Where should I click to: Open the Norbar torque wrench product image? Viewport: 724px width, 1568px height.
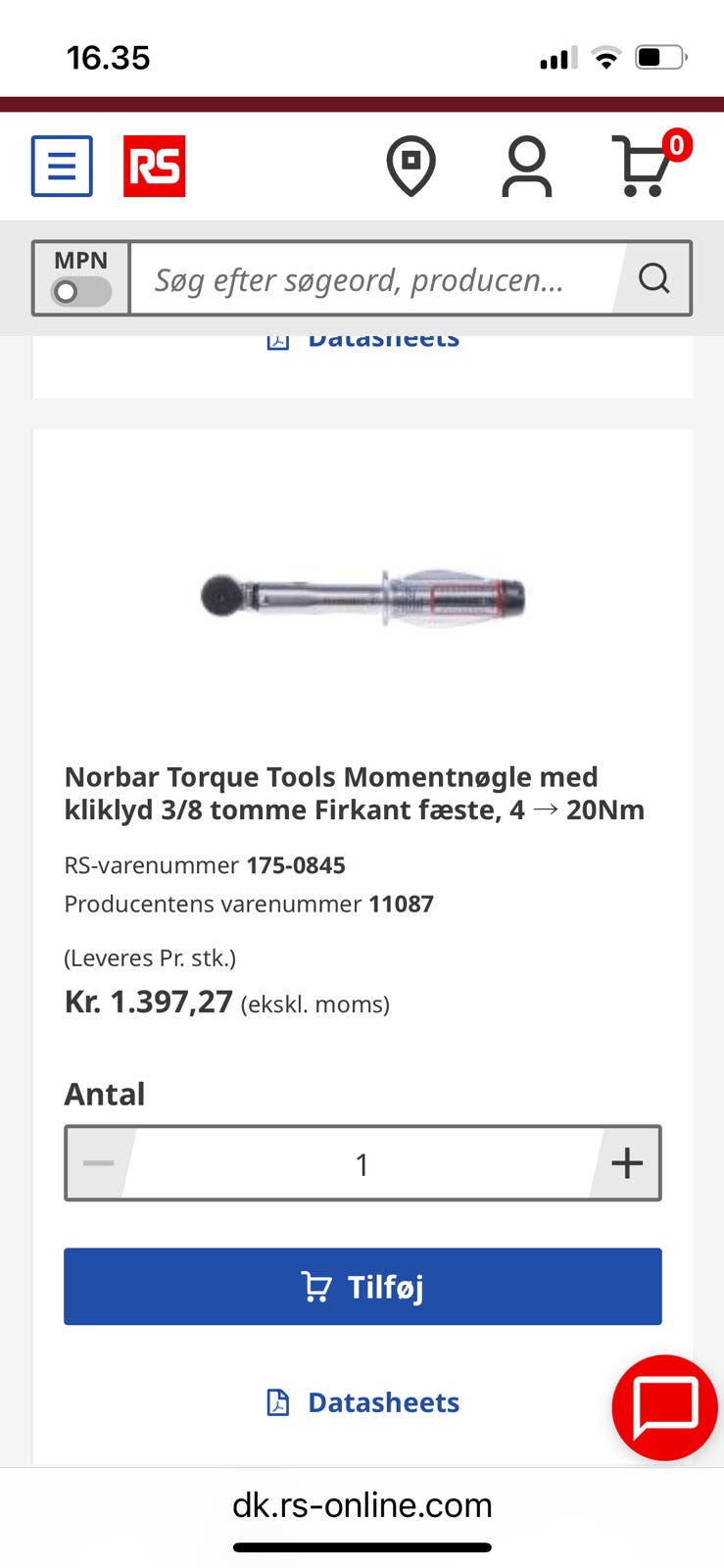click(x=362, y=596)
